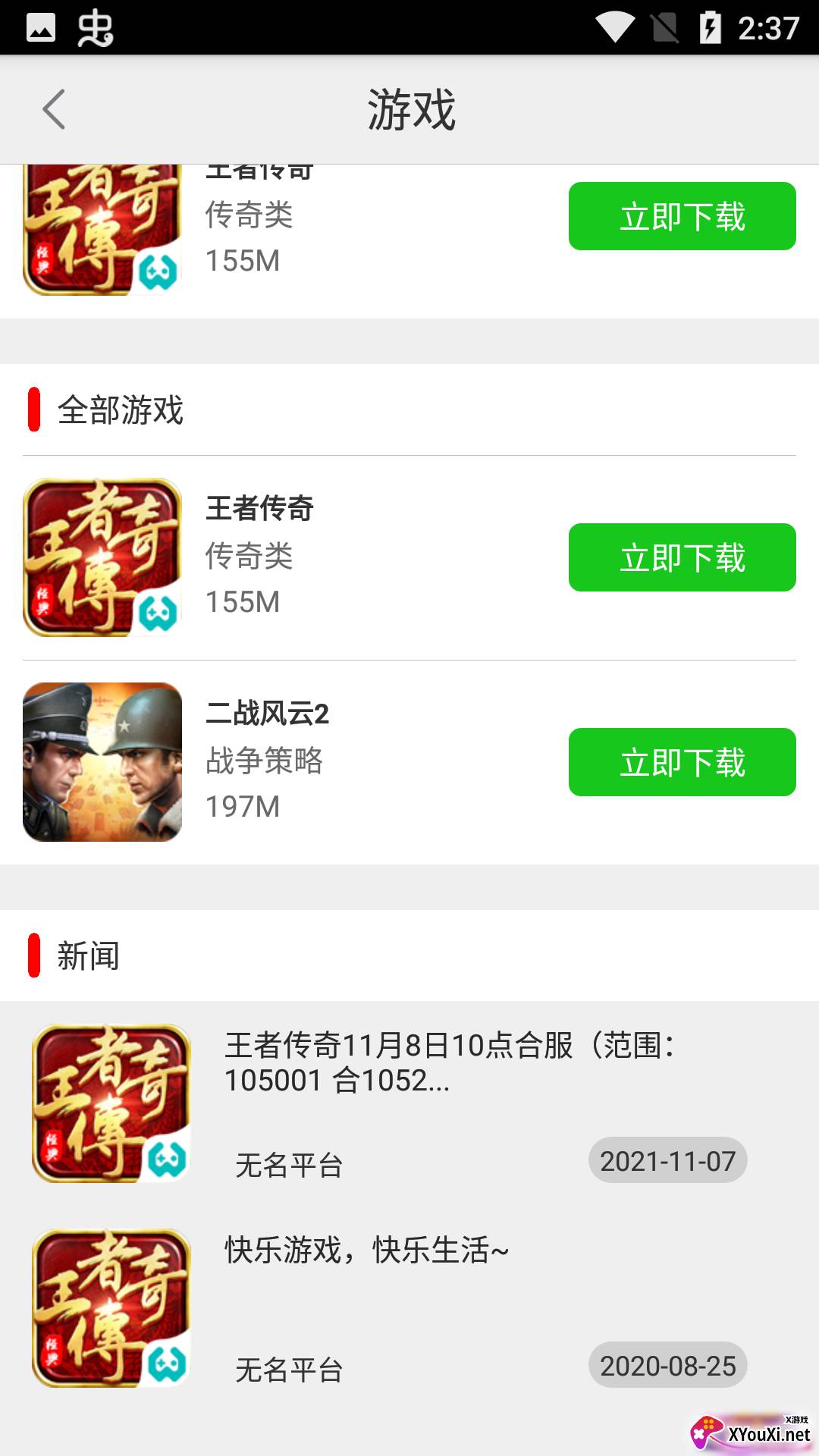Screen dimensions: 819x1456
Task: Open the 王者传奇 row under 全部游戏
Action: click(259, 556)
